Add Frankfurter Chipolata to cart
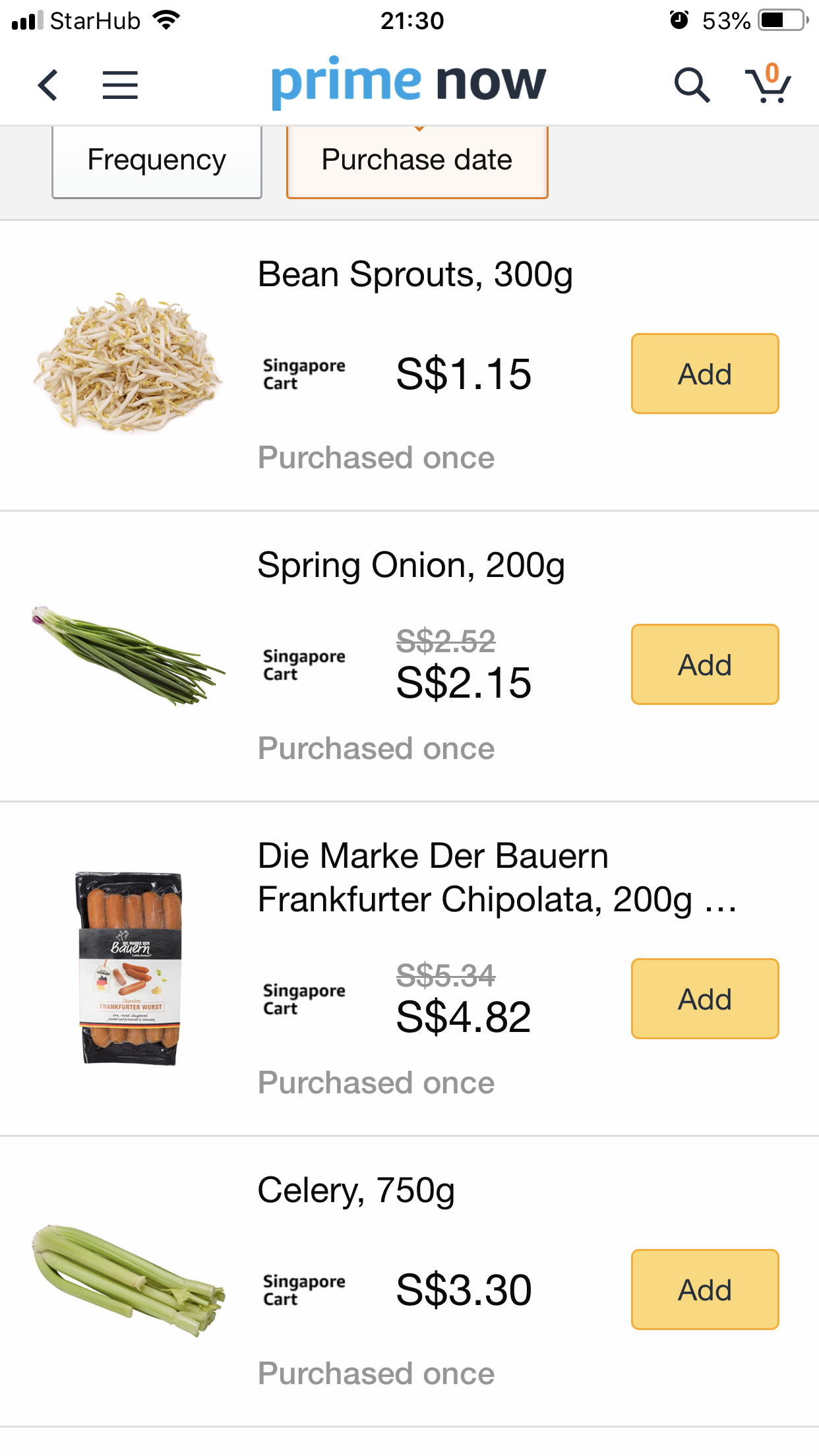The image size is (819, 1456). click(705, 999)
